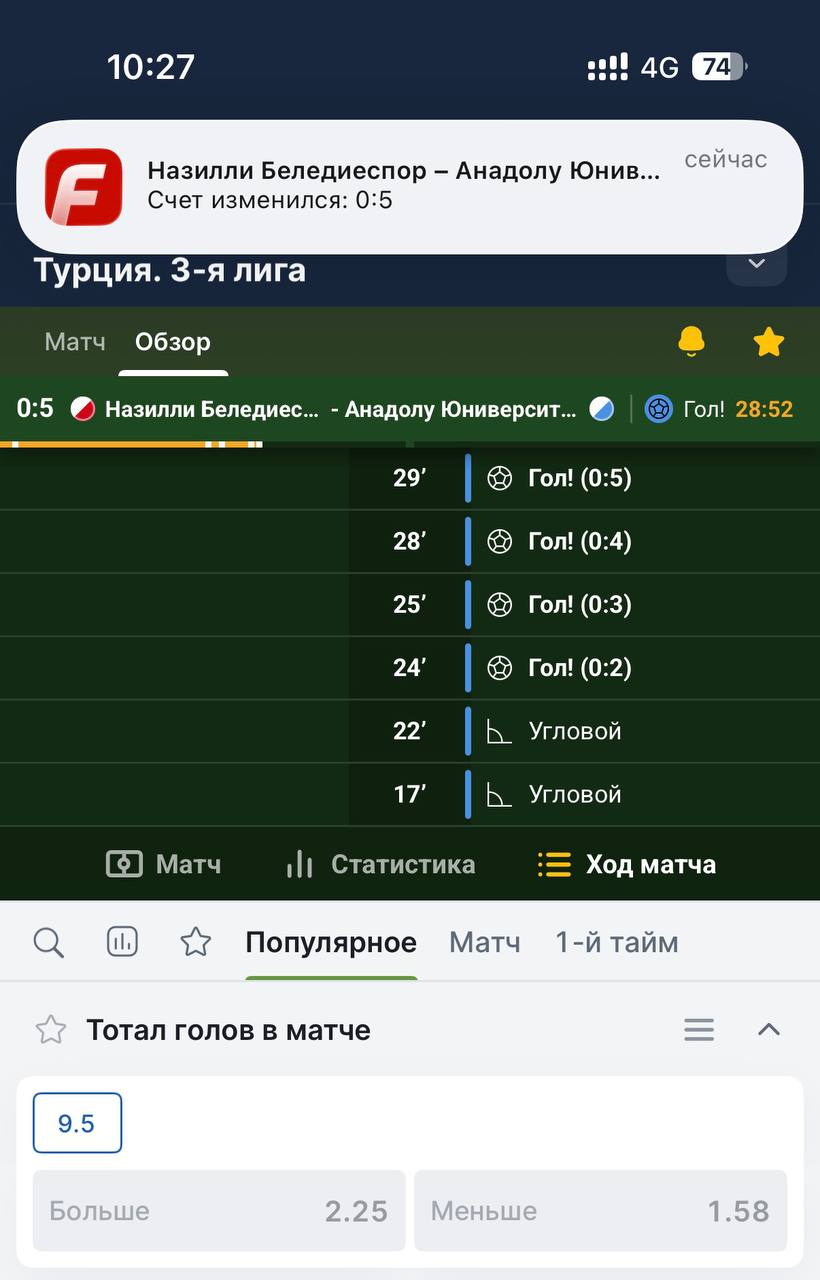The width and height of the screenshot is (820, 1280).
Task: Switch to 1-й тайм markets
Action: tap(617, 942)
